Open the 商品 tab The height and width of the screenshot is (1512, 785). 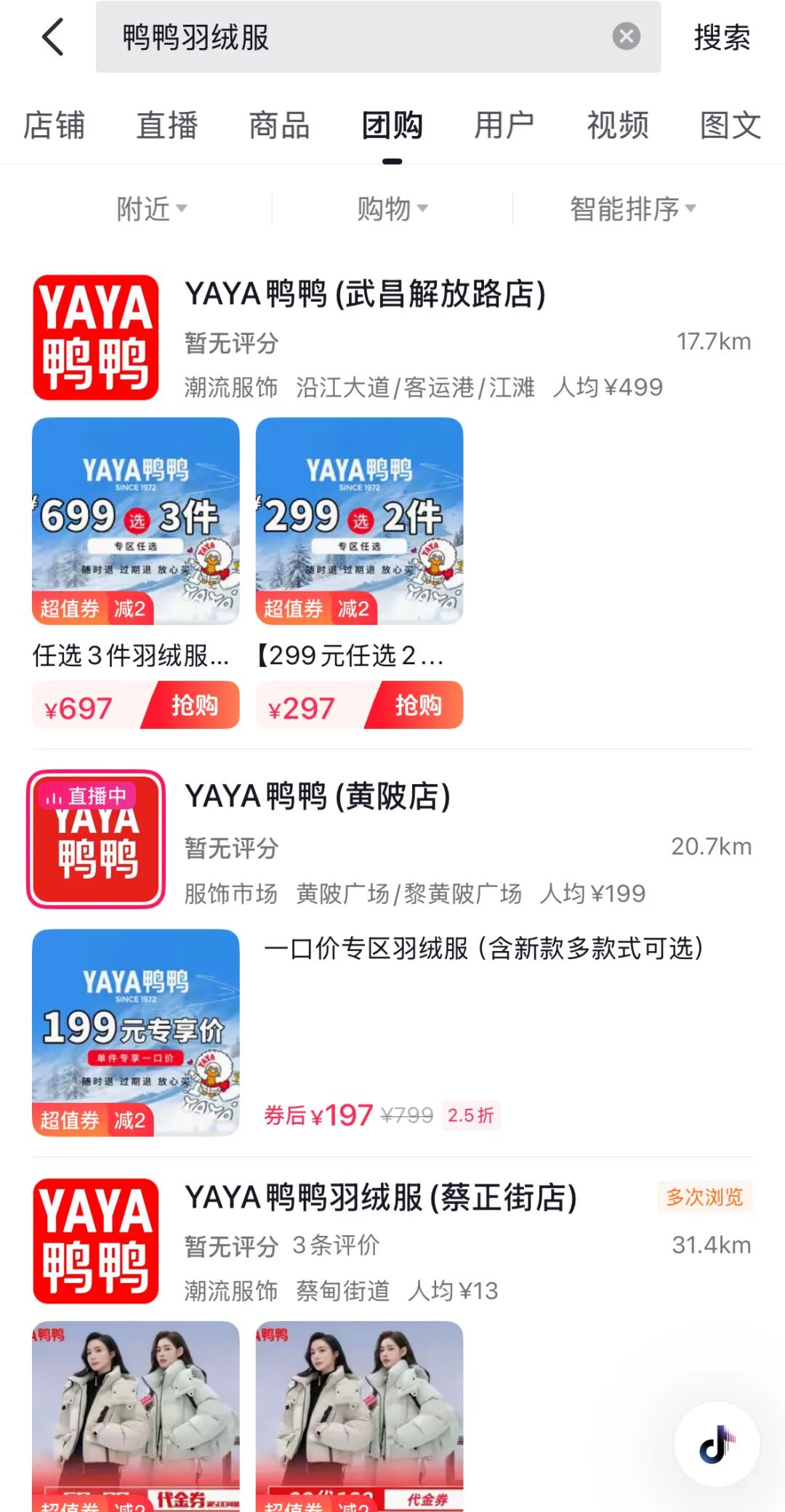click(x=279, y=126)
